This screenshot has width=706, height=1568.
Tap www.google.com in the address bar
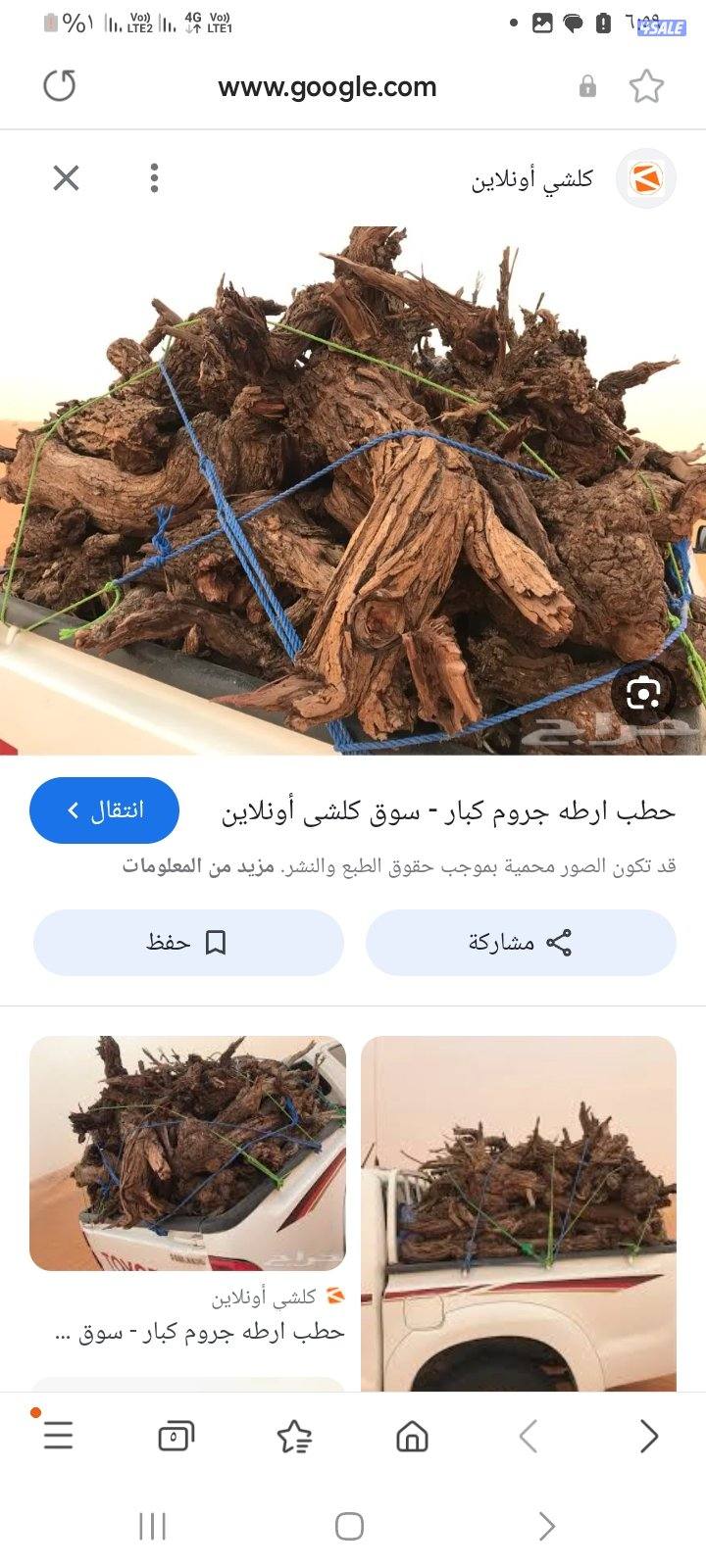click(328, 86)
